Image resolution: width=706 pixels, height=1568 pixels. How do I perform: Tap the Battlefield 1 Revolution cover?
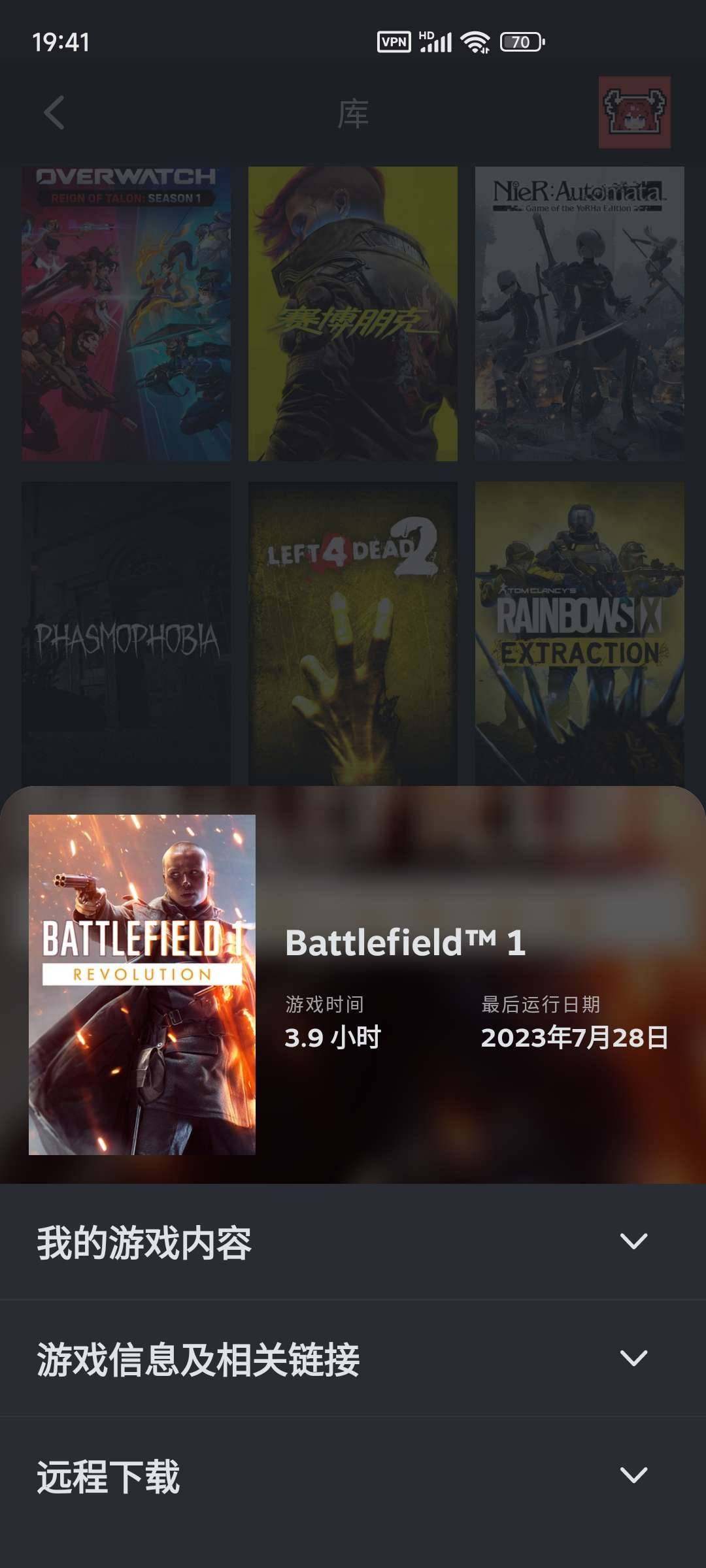point(142,984)
